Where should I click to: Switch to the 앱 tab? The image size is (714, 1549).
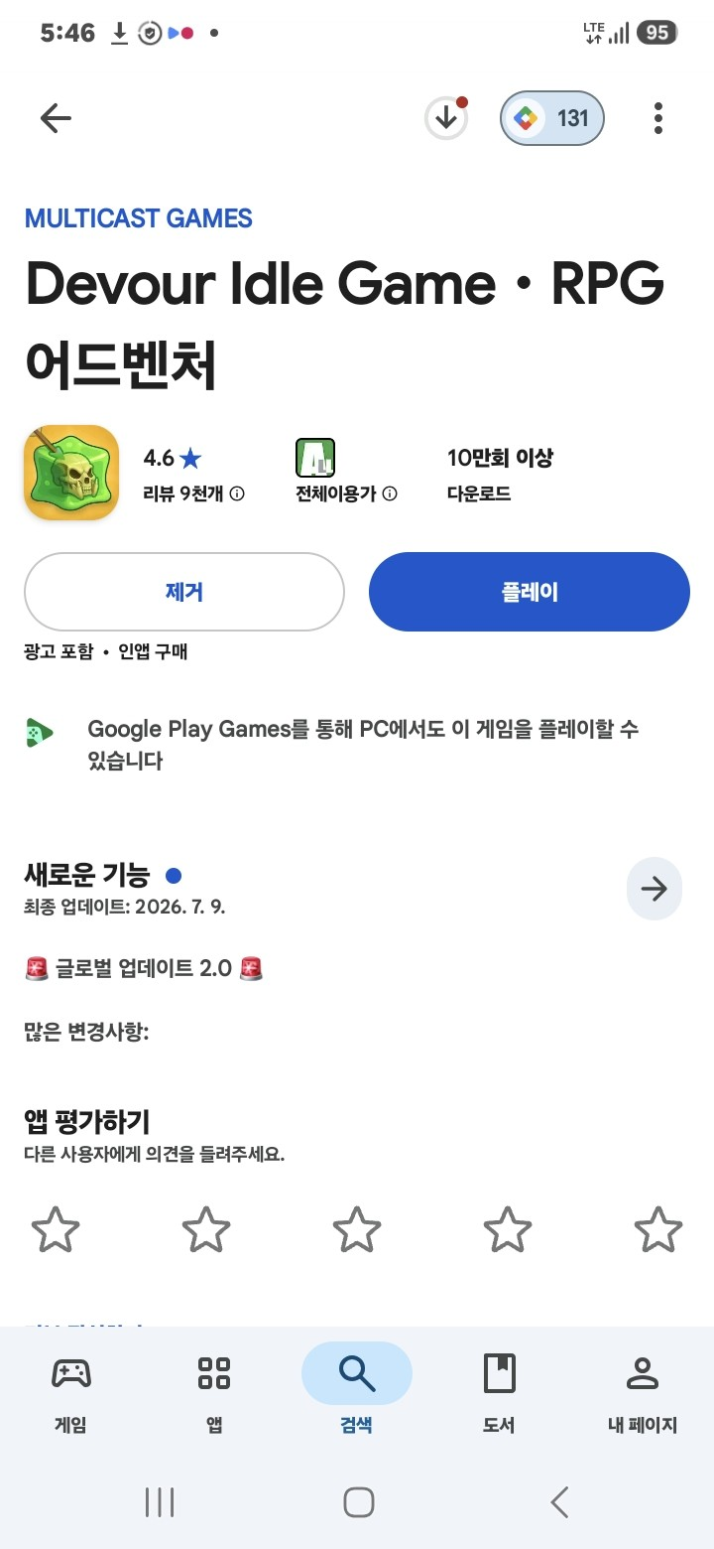214,1395
